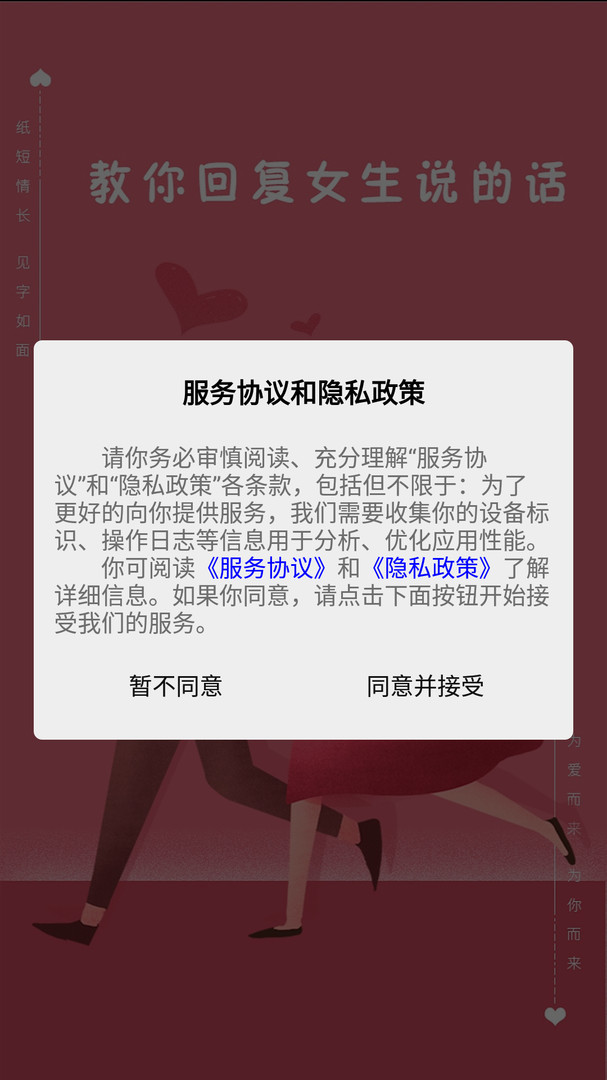
Task: Decline with the 暂不同意 button
Action: click(x=176, y=686)
